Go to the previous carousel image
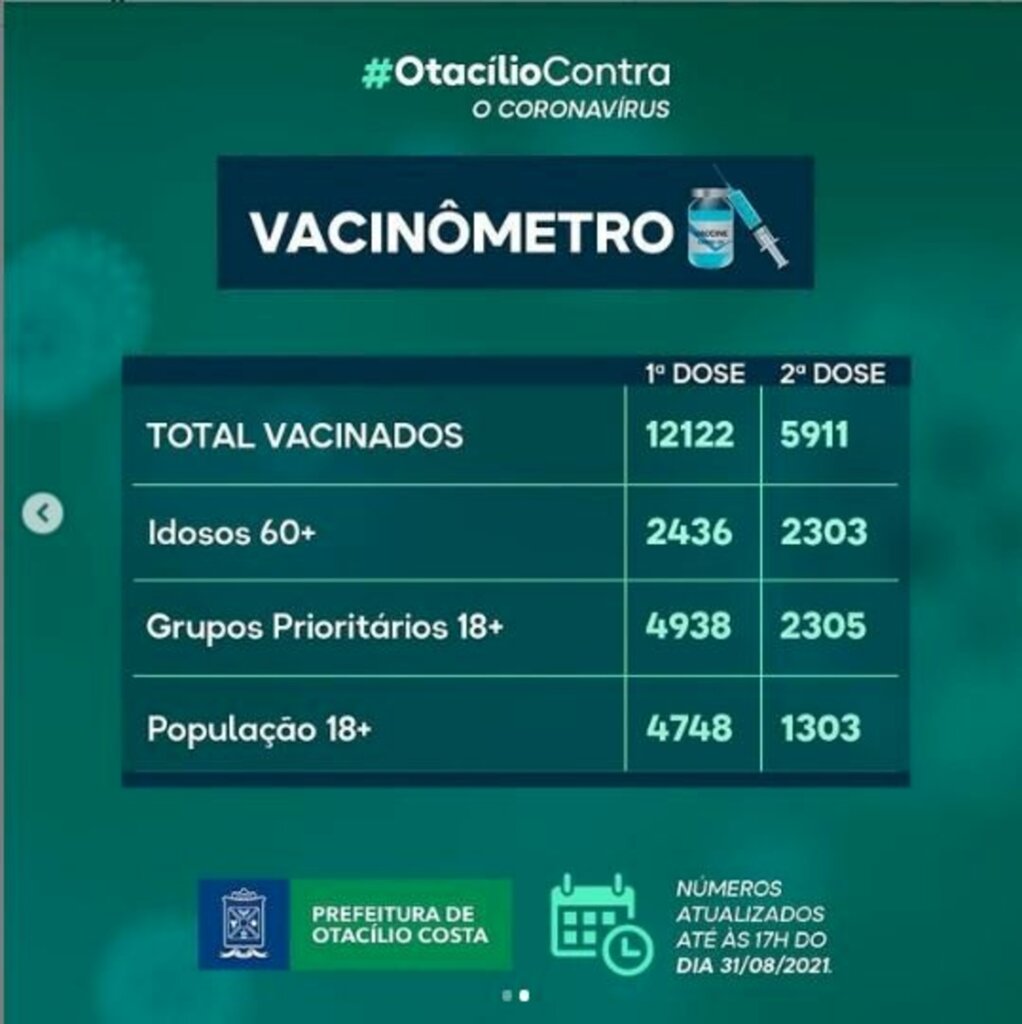 click(43, 514)
